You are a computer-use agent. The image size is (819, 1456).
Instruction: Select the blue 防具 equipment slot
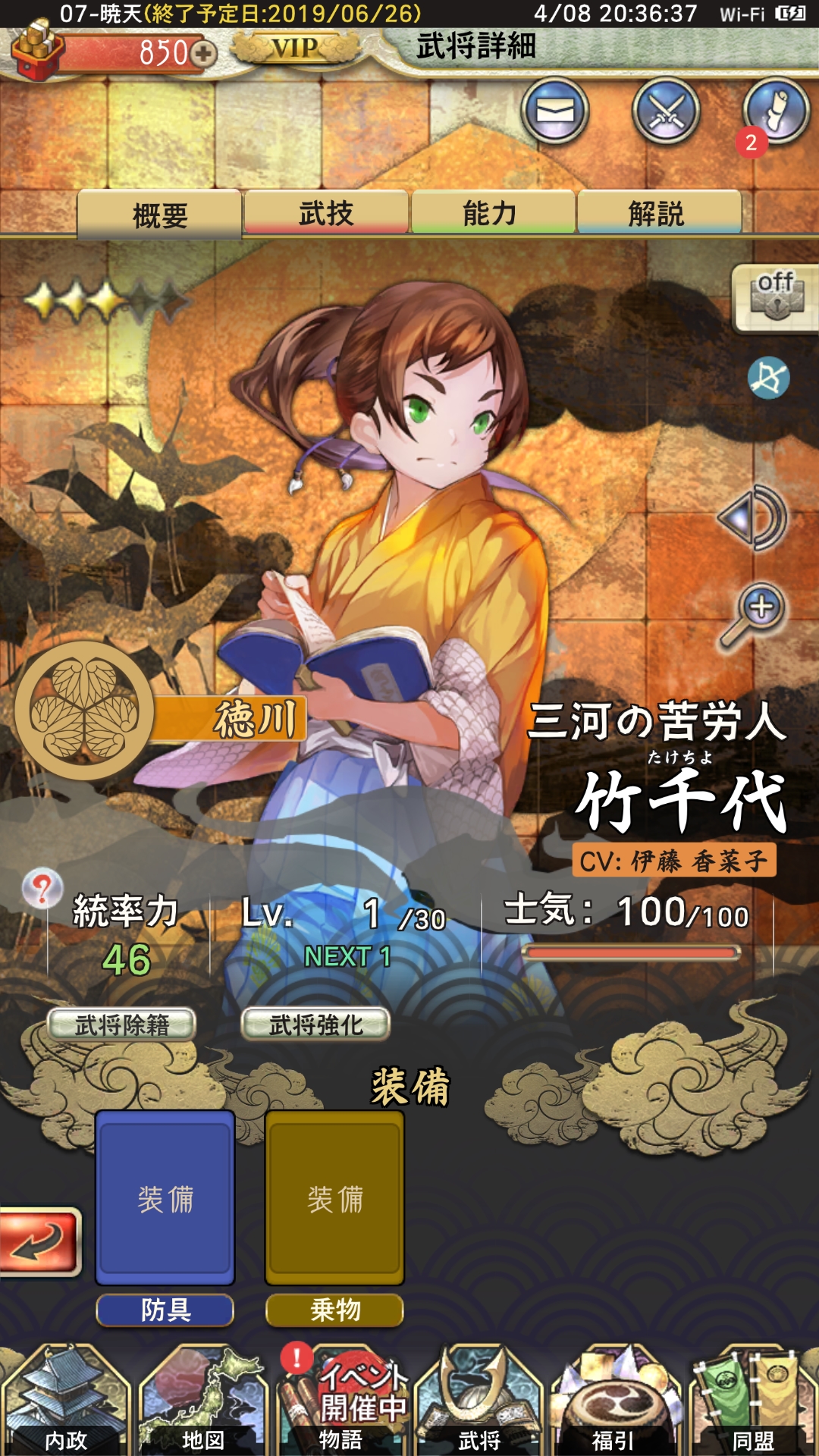[165, 1198]
